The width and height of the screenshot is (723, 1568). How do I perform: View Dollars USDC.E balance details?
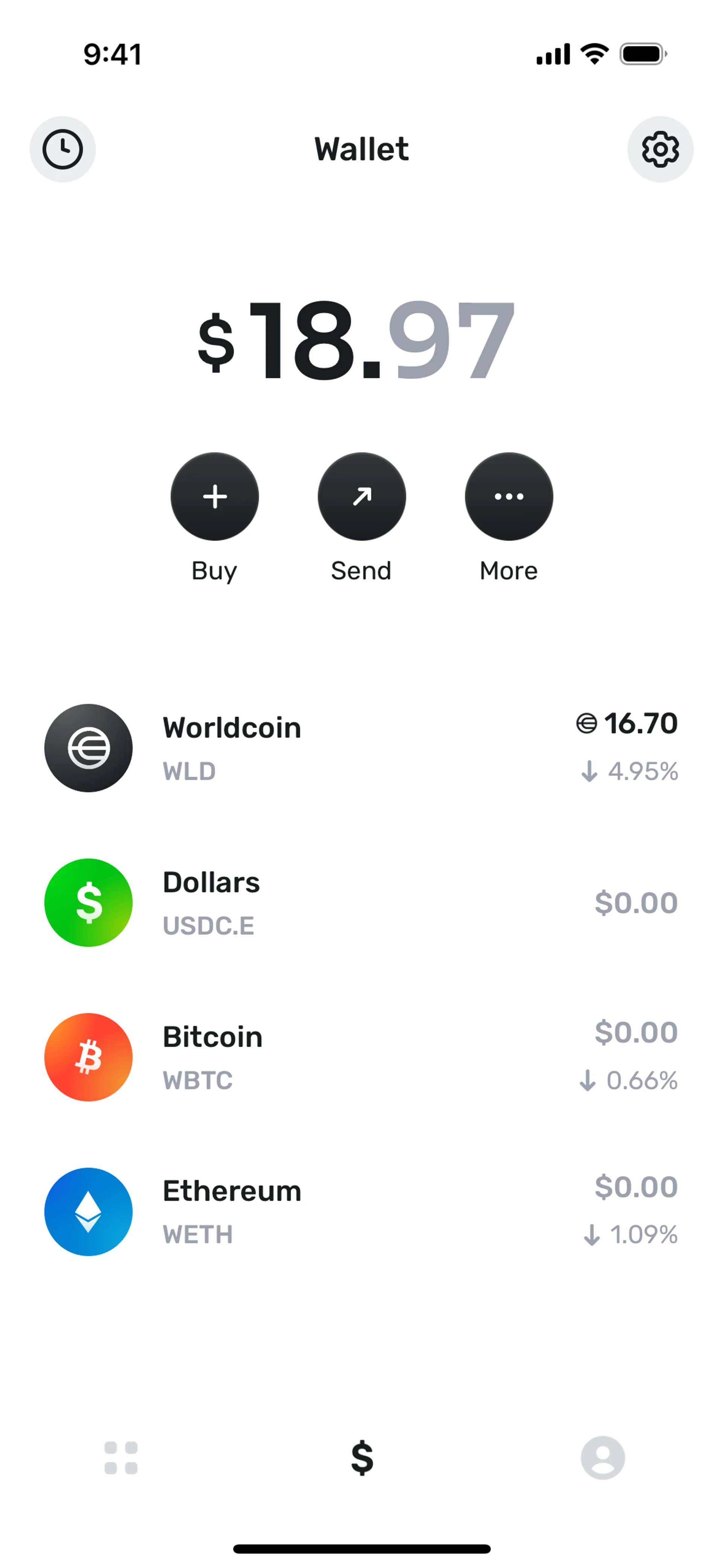pyautogui.click(x=361, y=903)
